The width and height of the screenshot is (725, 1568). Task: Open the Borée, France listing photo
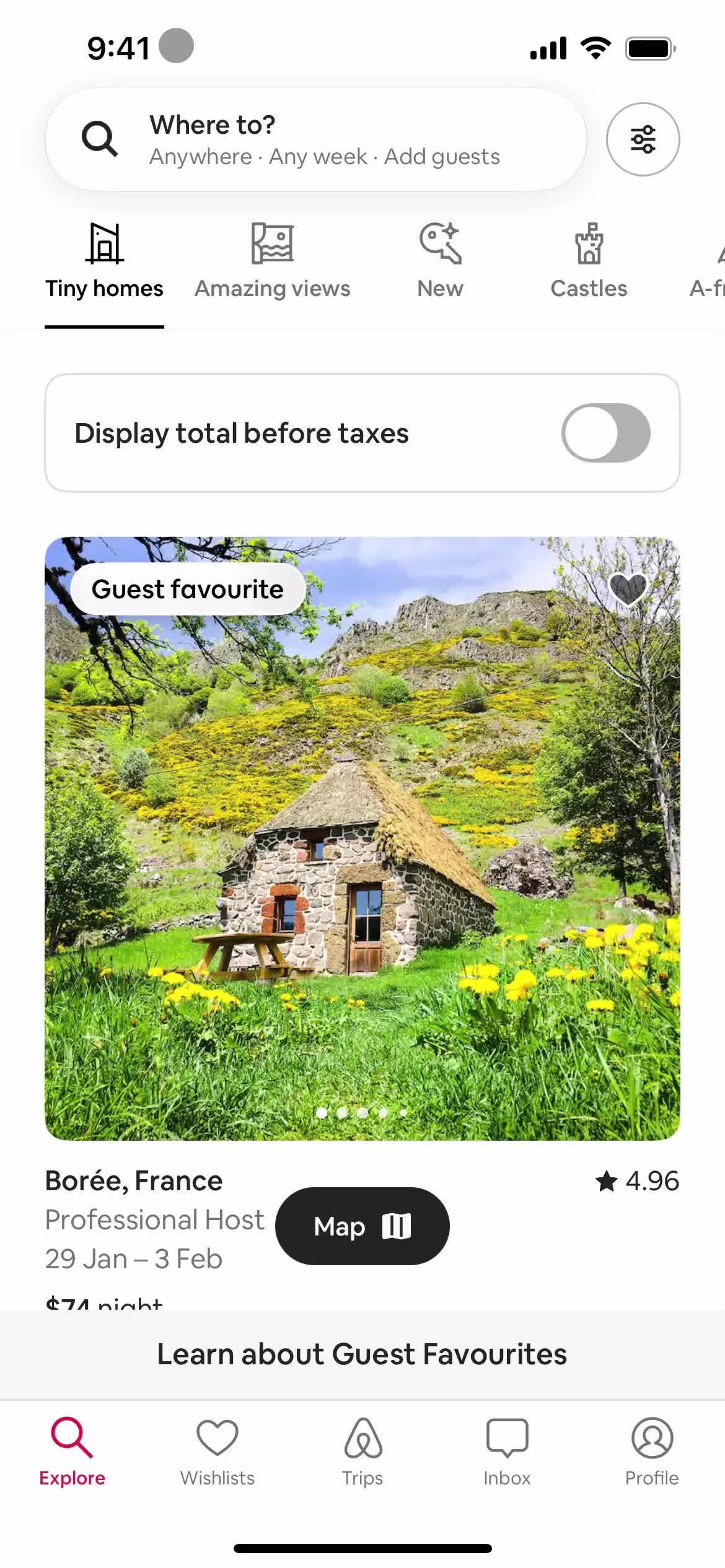pos(362,842)
